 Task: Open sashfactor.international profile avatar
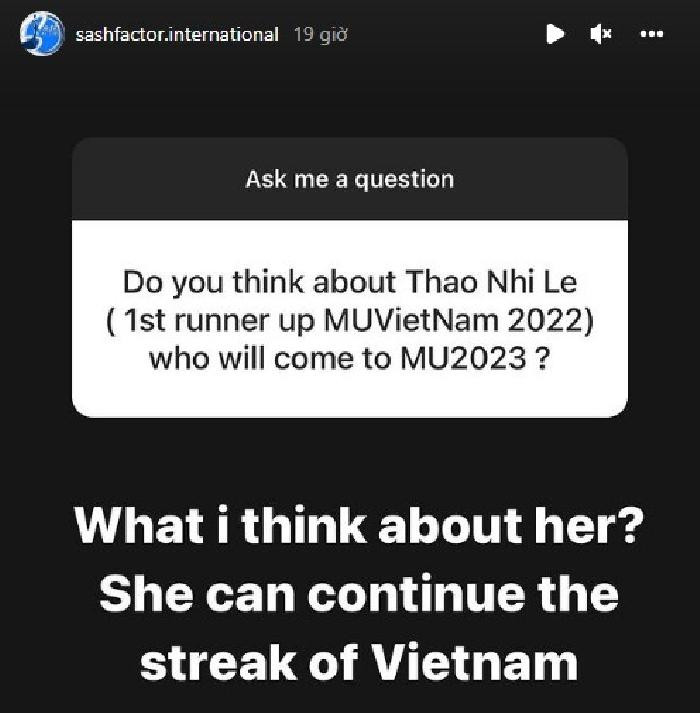tap(43, 34)
